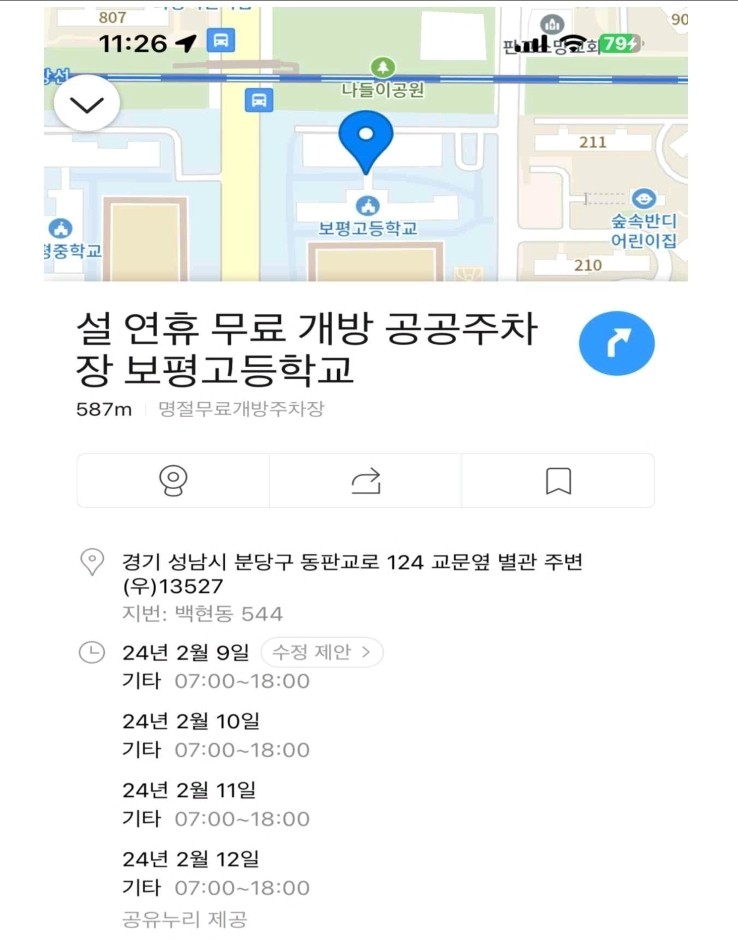The height and width of the screenshot is (942, 738).
Task: Expand the 수정 제안 chevron
Action: 365,654
